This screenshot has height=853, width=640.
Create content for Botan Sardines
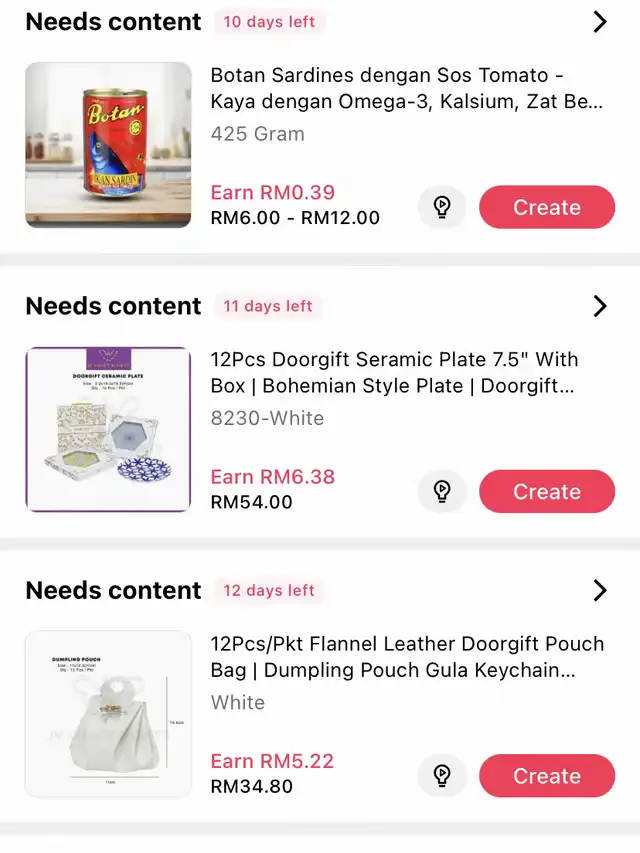click(546, 207)
